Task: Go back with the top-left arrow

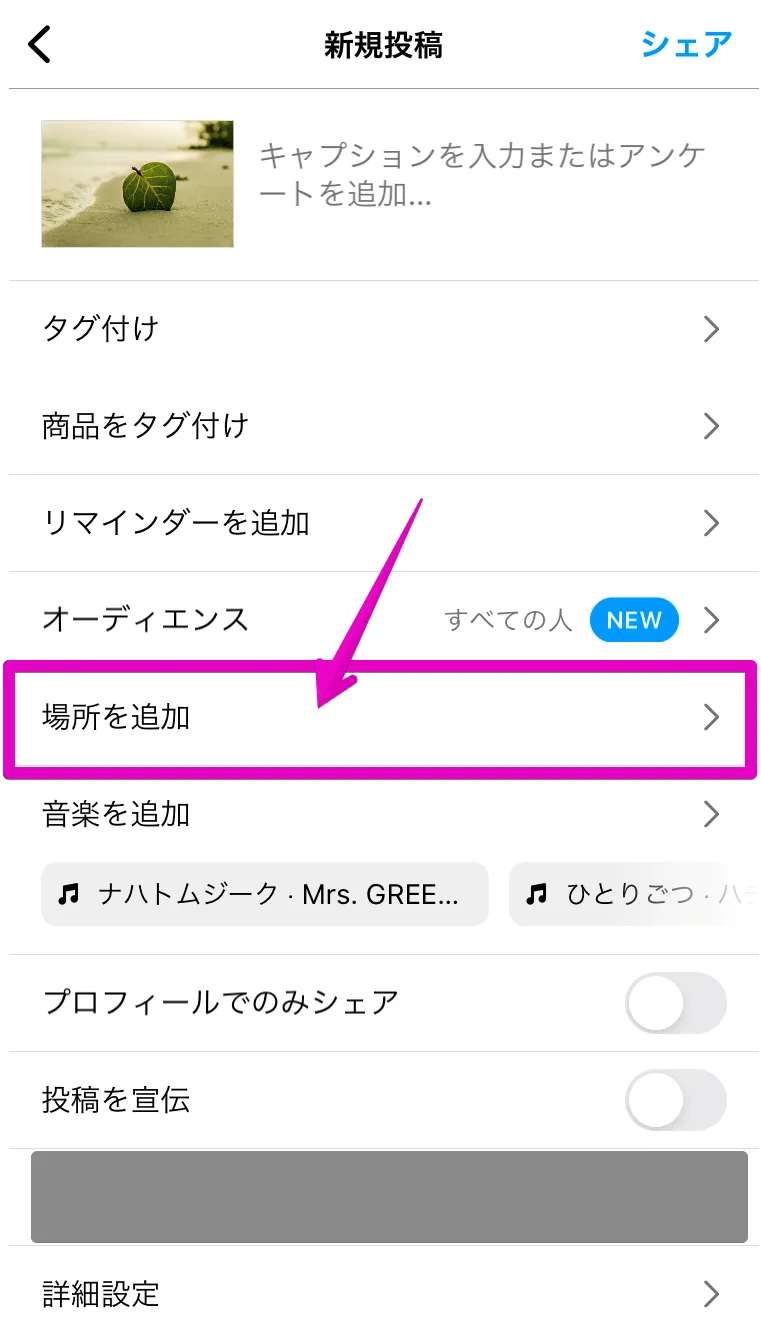Action: (x=39, y=45)
